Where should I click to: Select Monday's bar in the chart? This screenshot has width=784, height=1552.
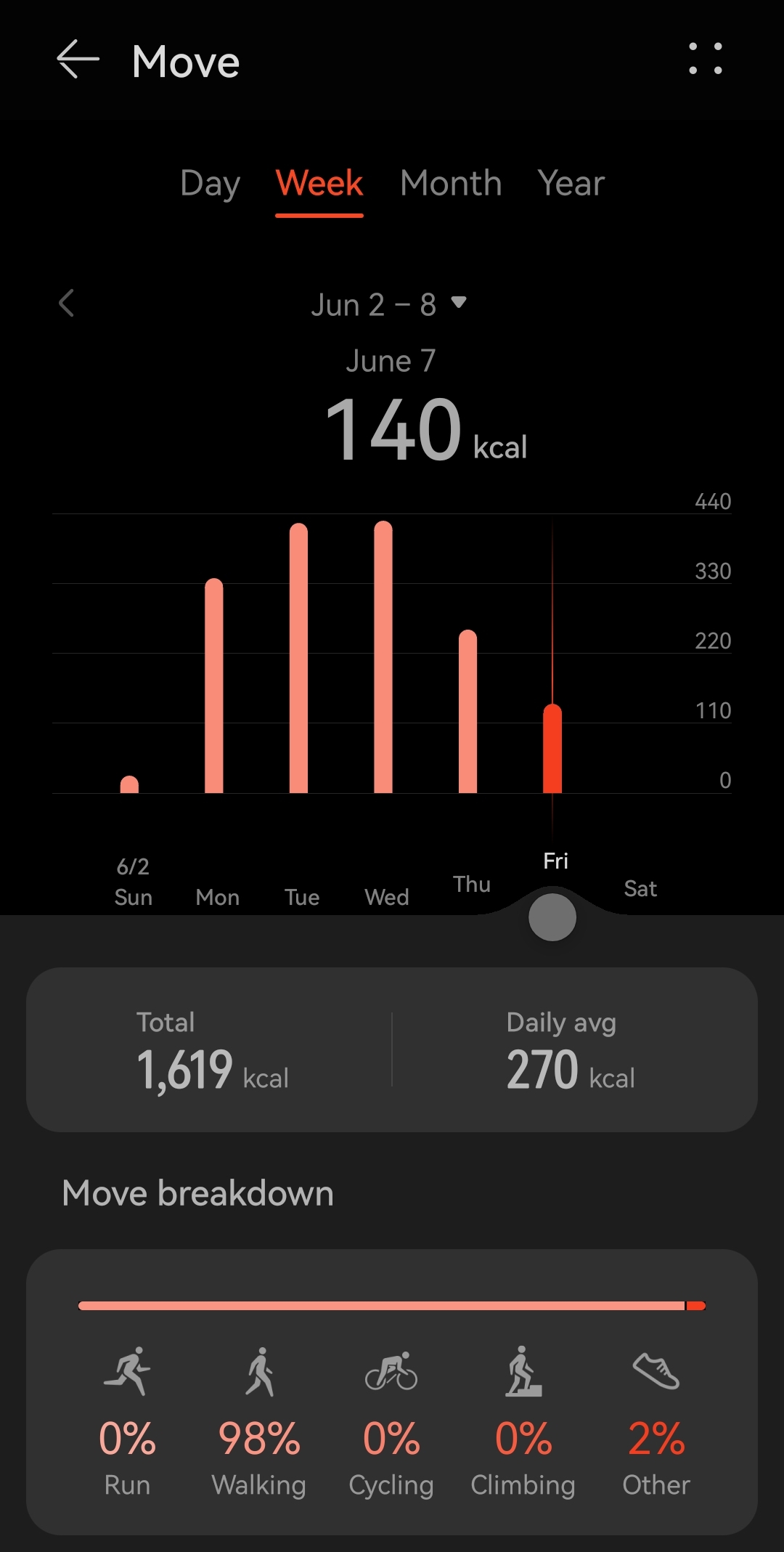[x=214, y=686]
